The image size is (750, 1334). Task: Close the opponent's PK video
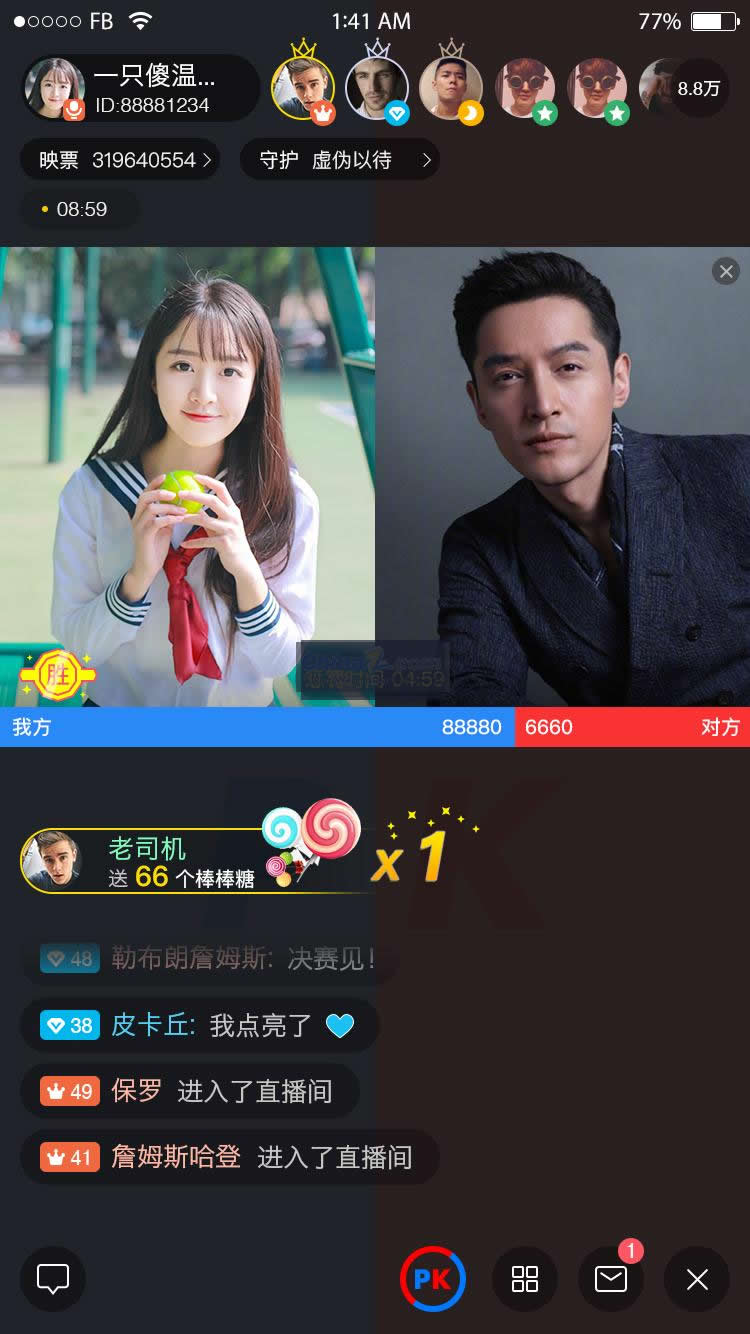pos(726,271)
